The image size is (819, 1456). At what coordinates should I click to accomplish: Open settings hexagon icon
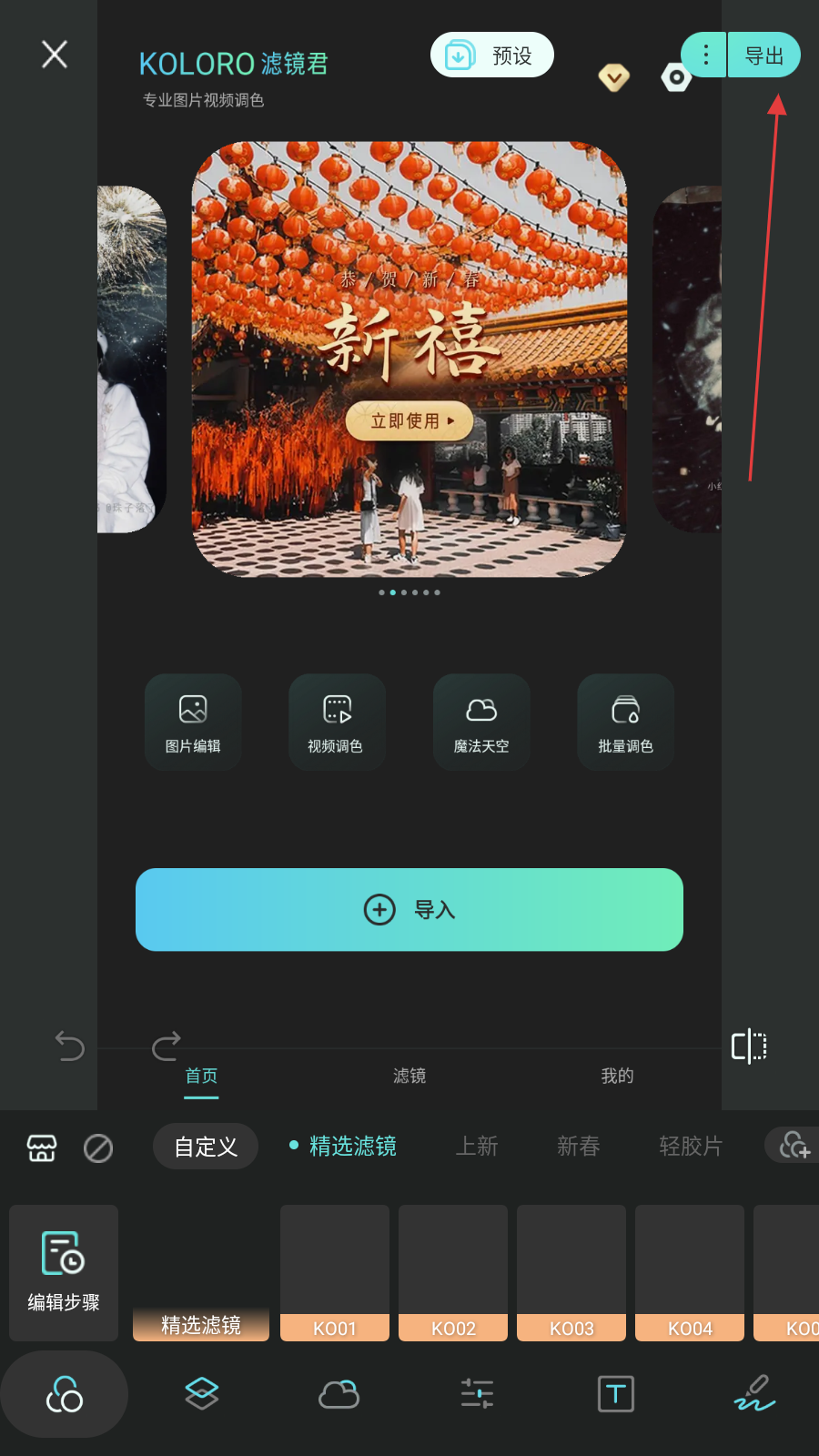[x=676, y=78]
